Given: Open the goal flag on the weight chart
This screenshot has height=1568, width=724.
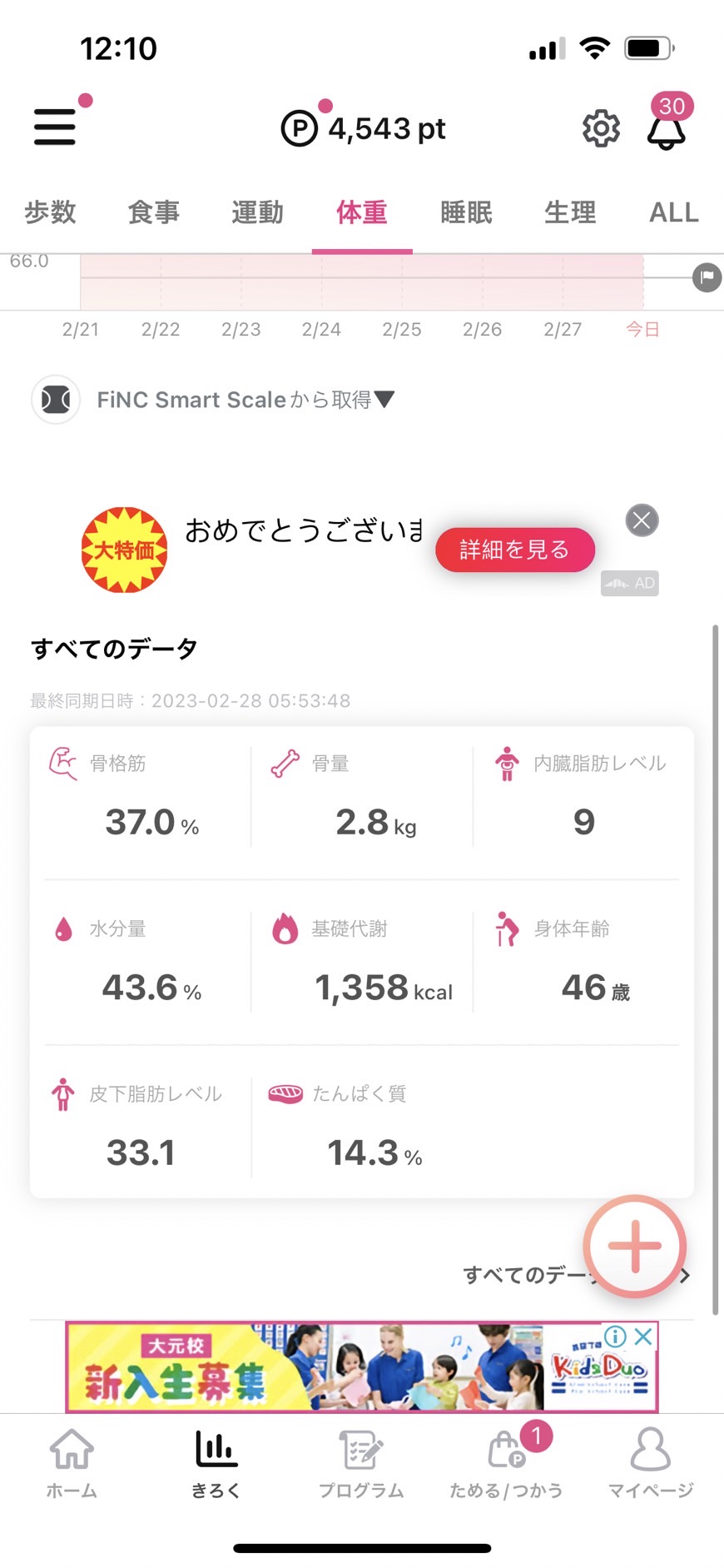Looking at the screenshot, I should click(x=707, y=277).
